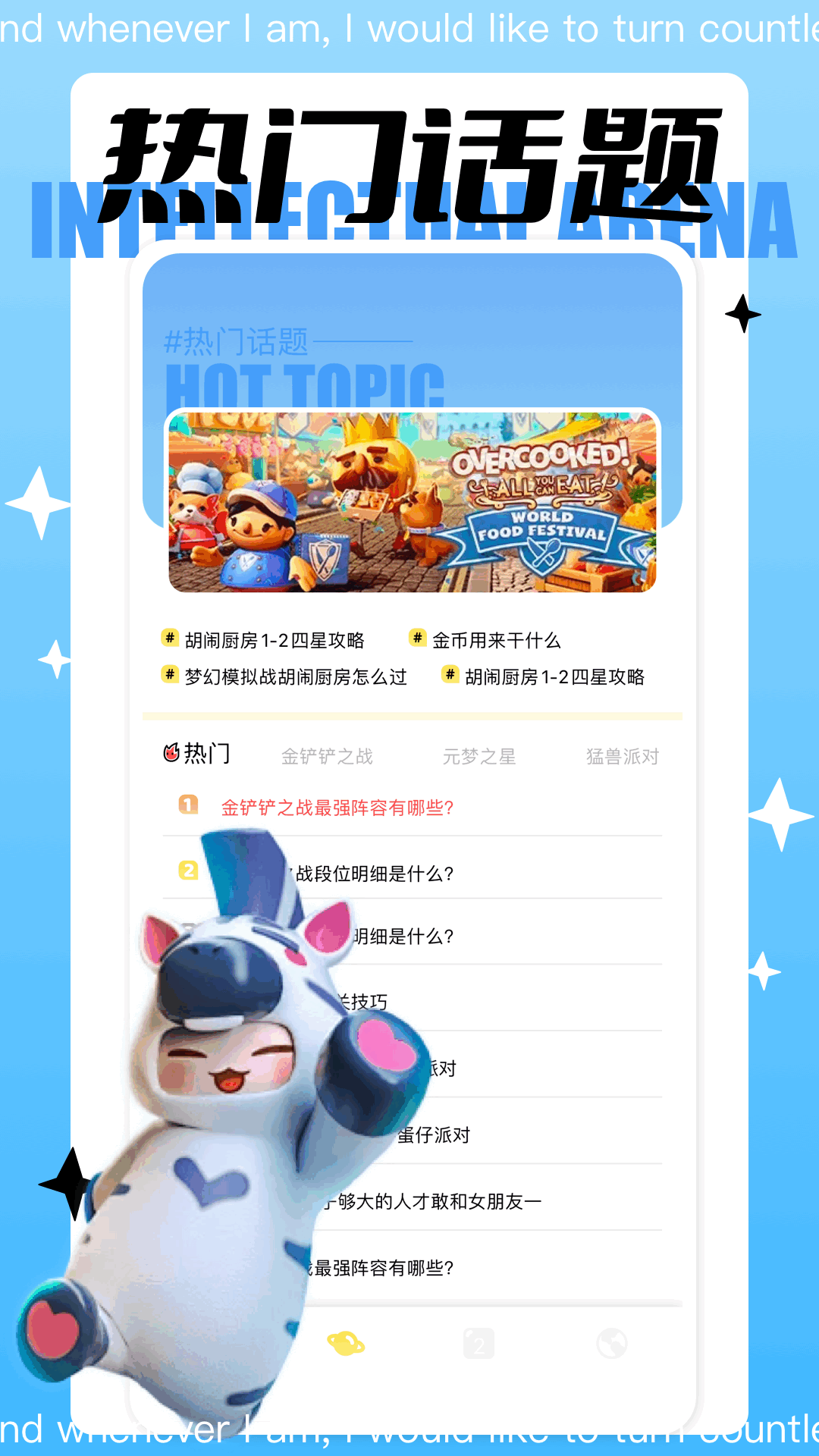The image size is (819, 1456).
Task: Open the Overcooked World Food Festival banner
Action: click(413, 500)
